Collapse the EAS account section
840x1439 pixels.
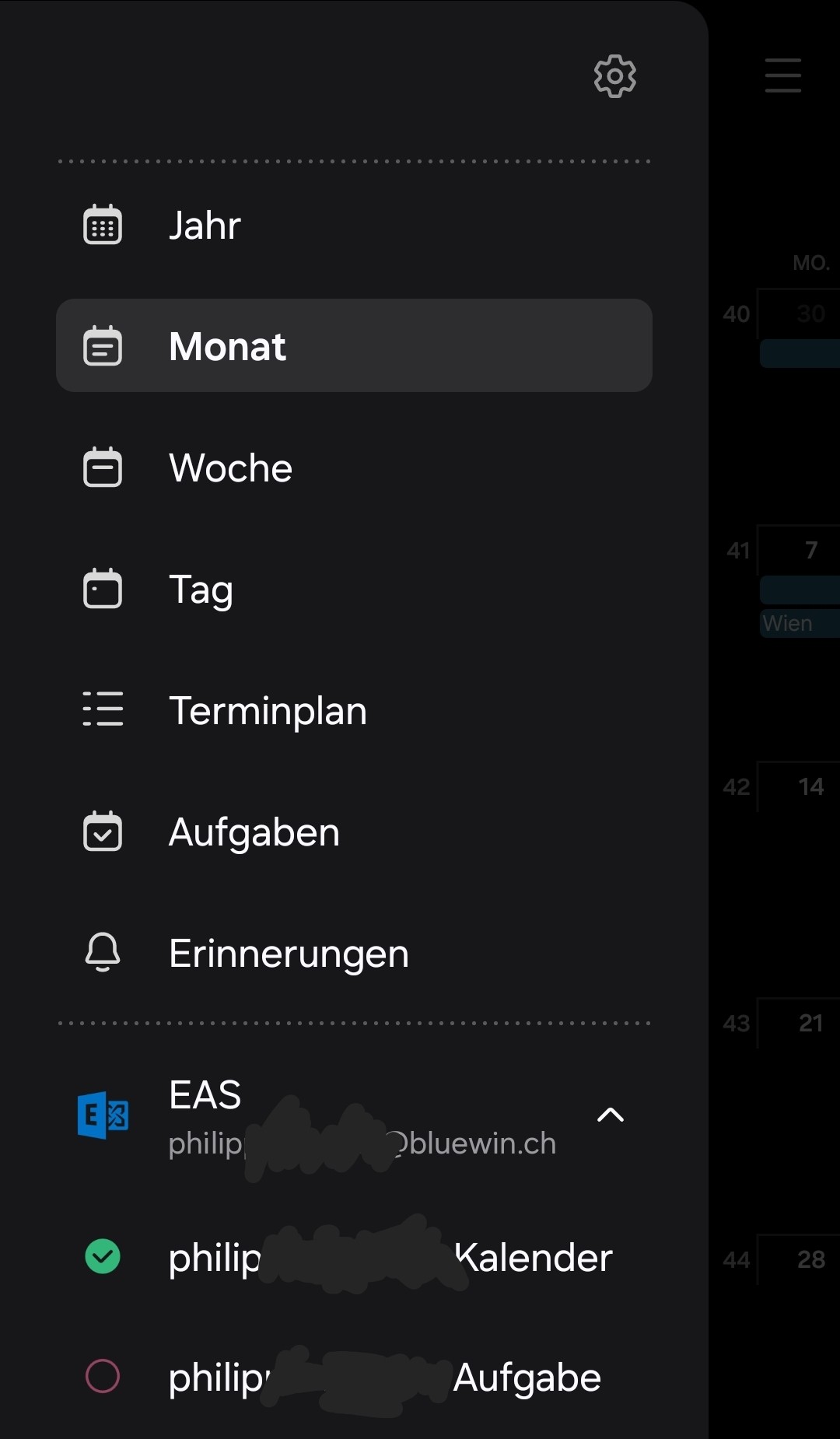point(611,1115)
